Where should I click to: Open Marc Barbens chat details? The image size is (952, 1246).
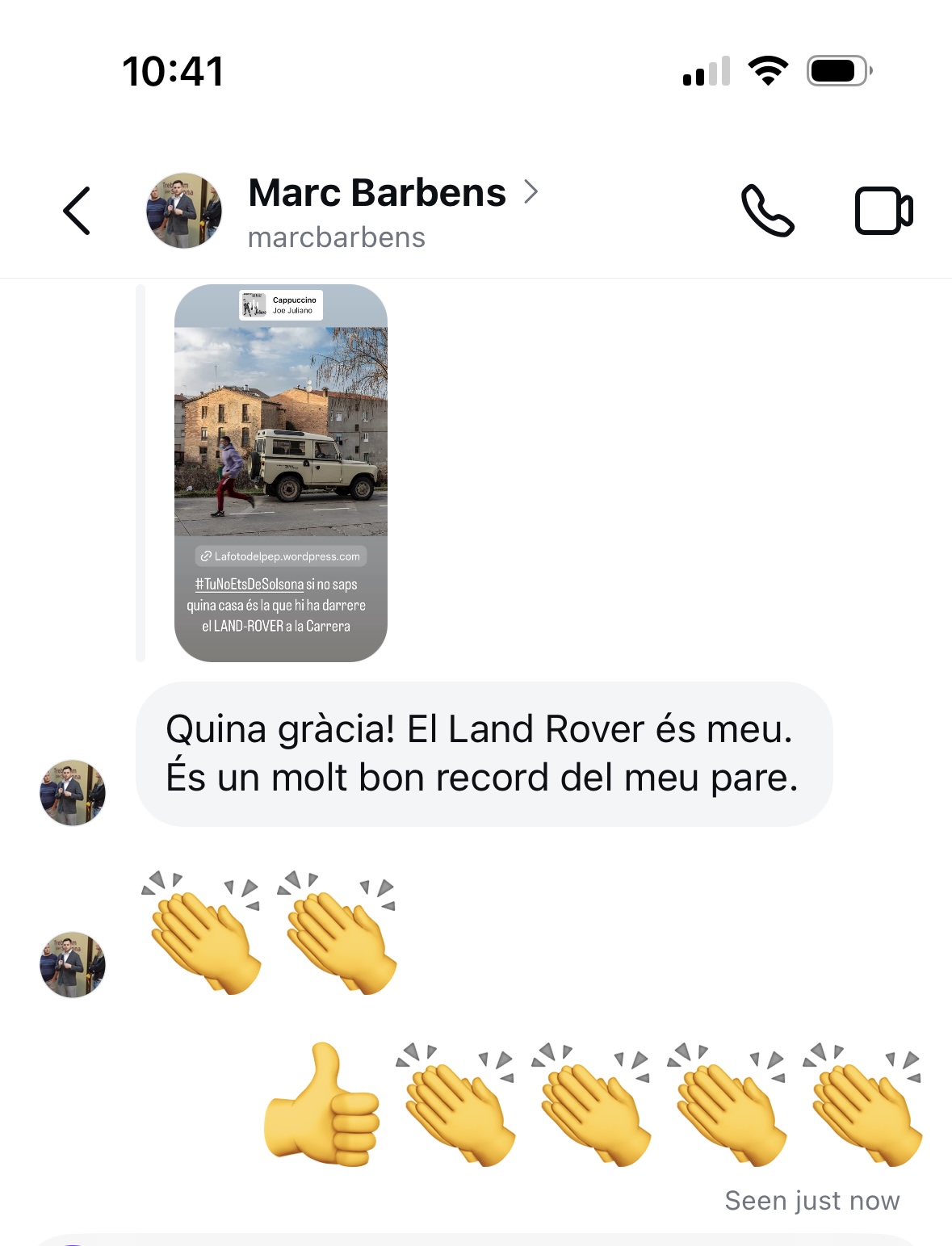(x=378, y=194)
